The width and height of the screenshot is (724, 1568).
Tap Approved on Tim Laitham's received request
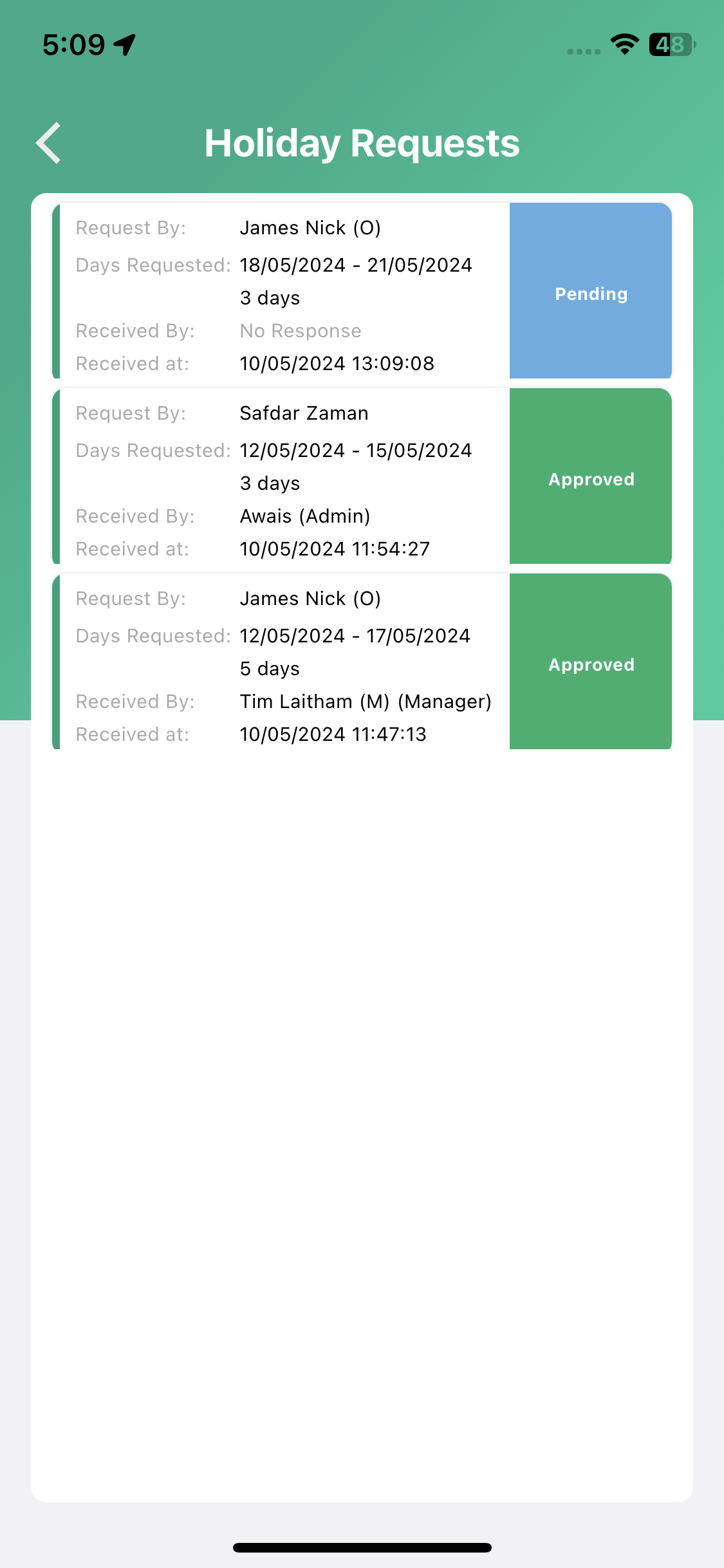pyautogui.click(x=590, y=664)
